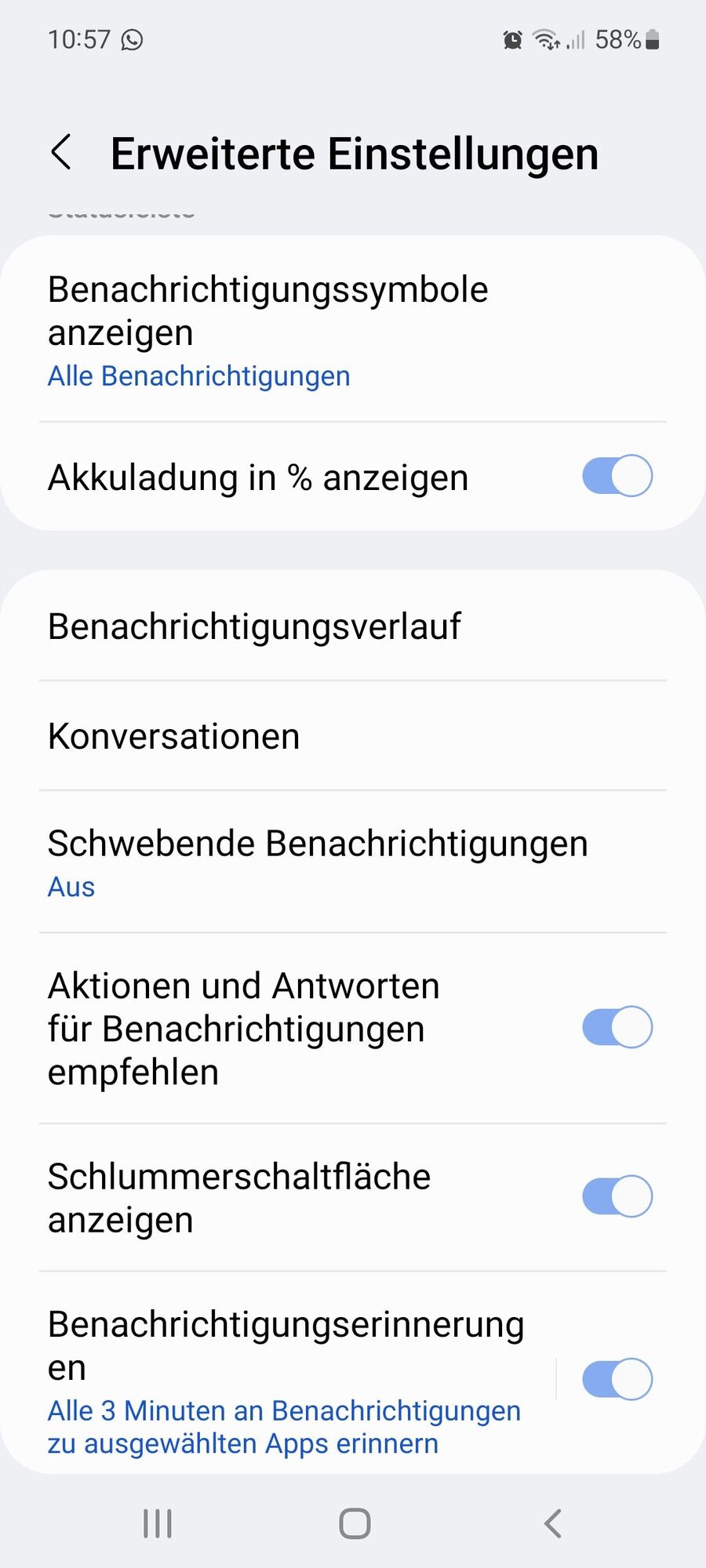
Task: Tap the system home button
Action: 355,1523
